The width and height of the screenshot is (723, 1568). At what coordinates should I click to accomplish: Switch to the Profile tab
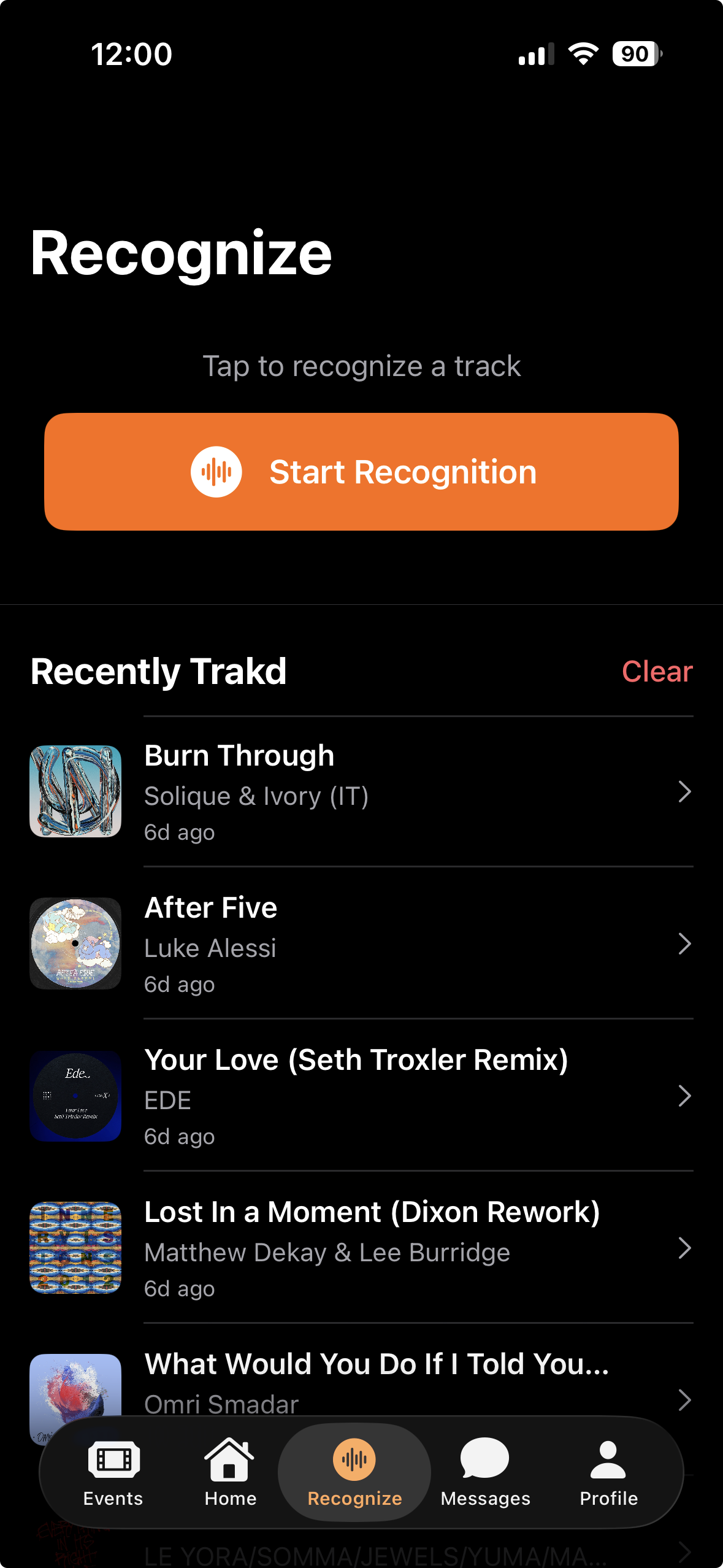(x=608, y=1472)
